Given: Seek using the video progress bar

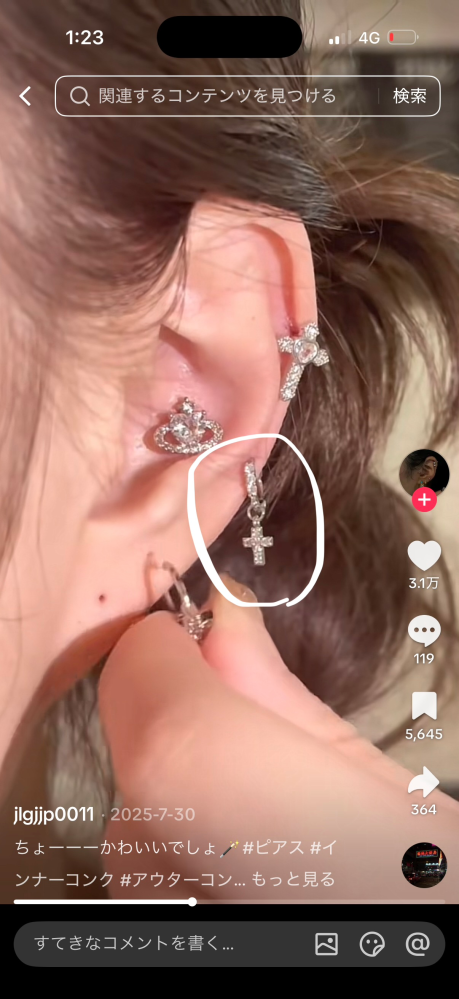Looking at the screenshot, I should (x=230, y=902).
